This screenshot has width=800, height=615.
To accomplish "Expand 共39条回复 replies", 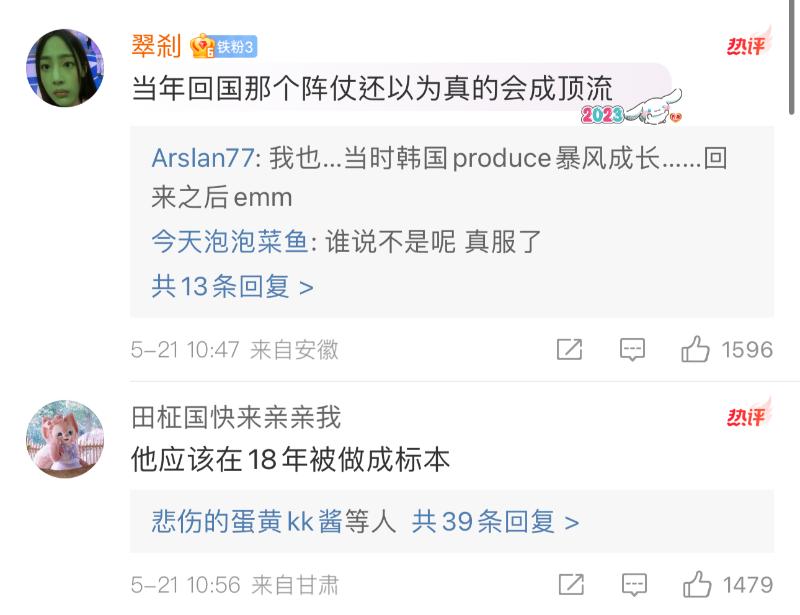I will 496,521.
